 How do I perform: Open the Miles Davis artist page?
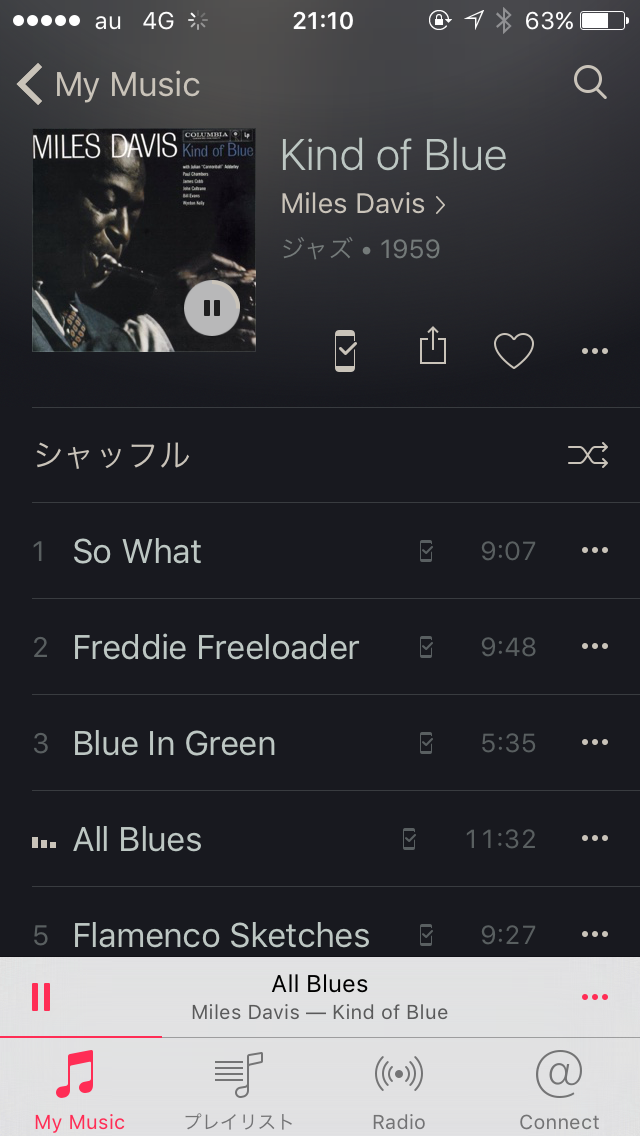point(362,204)
